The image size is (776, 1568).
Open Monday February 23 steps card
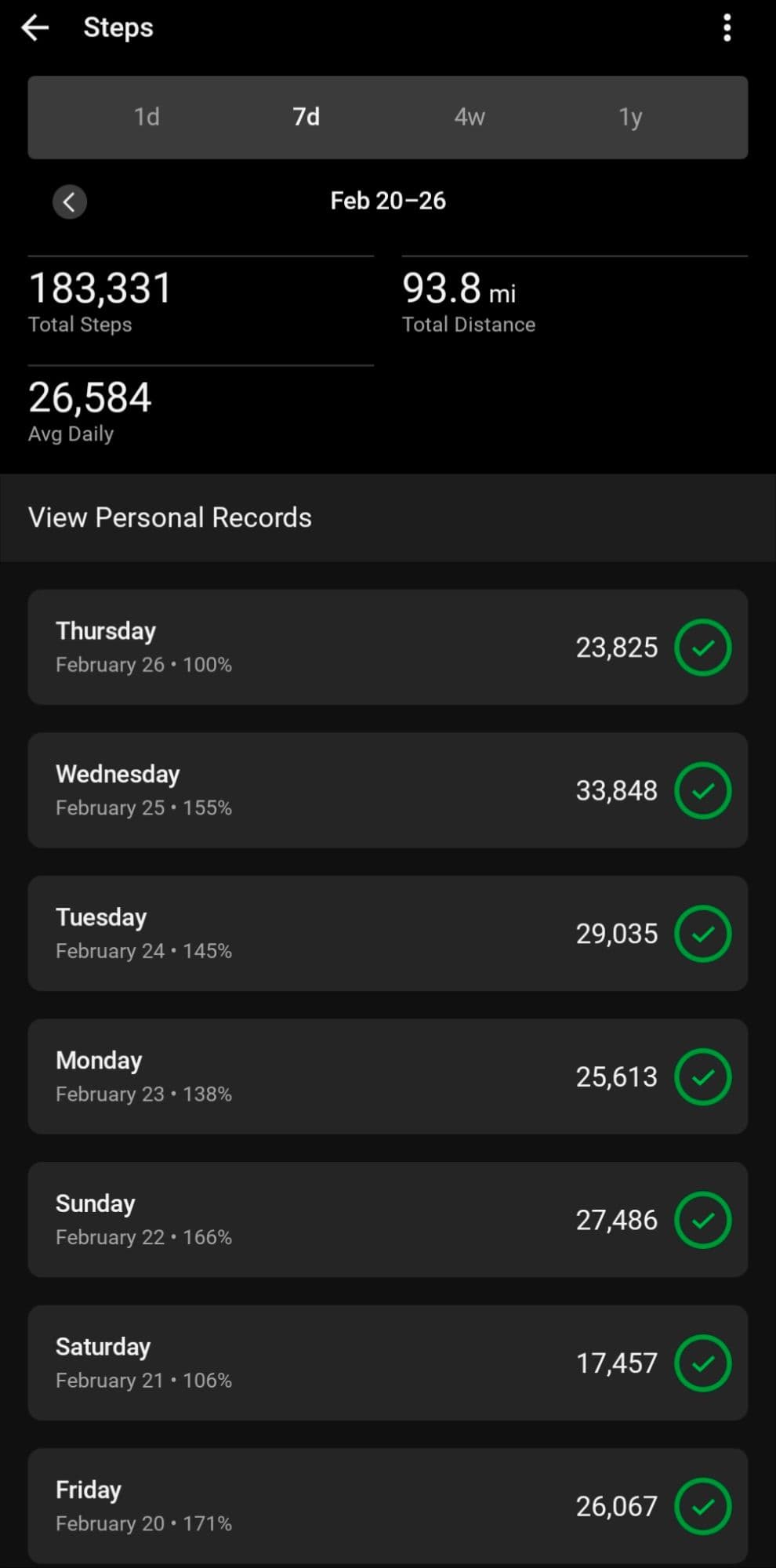pyautogui.click(x=387, y=1076)
